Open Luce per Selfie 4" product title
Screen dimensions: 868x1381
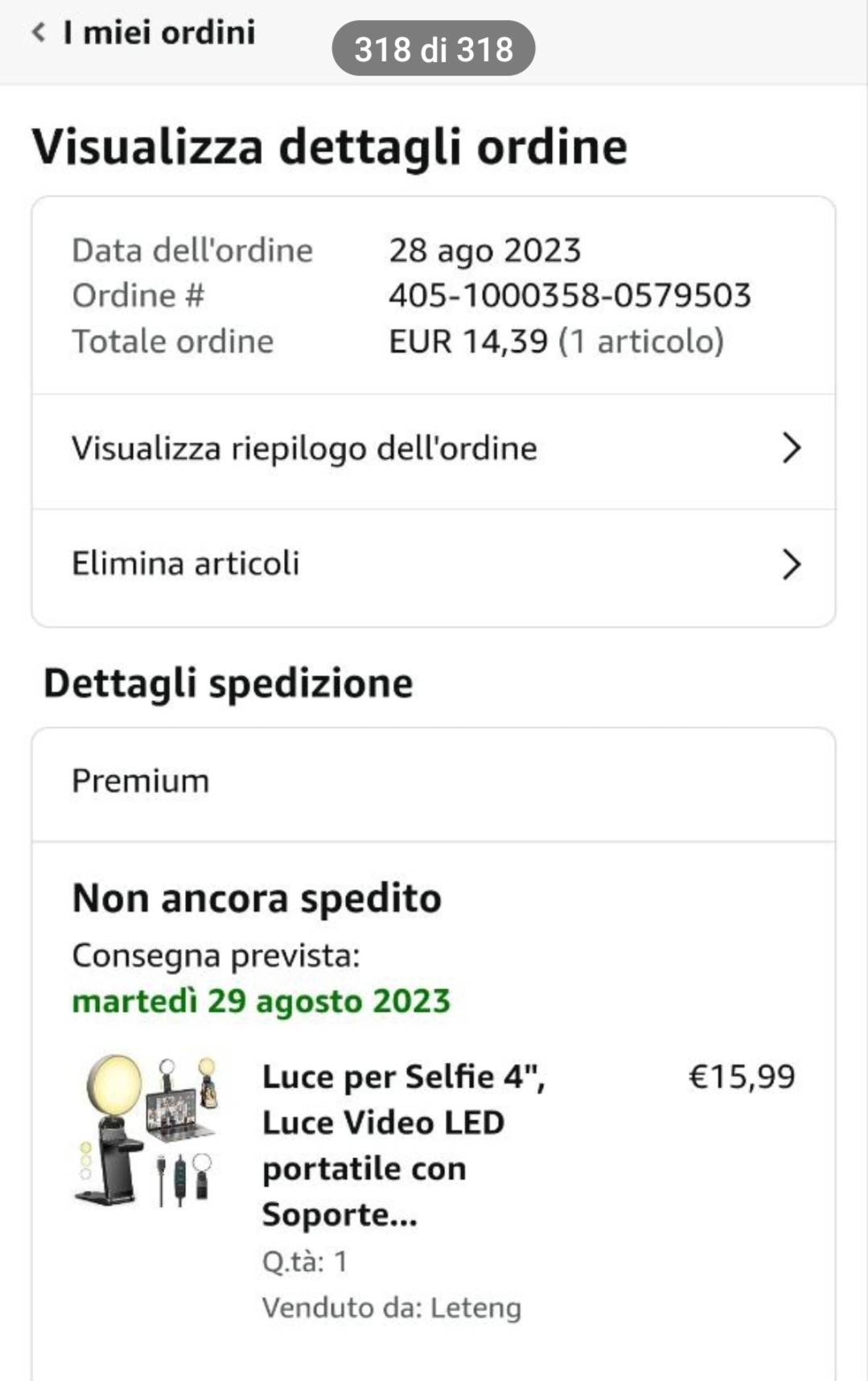pos(402,1144)
